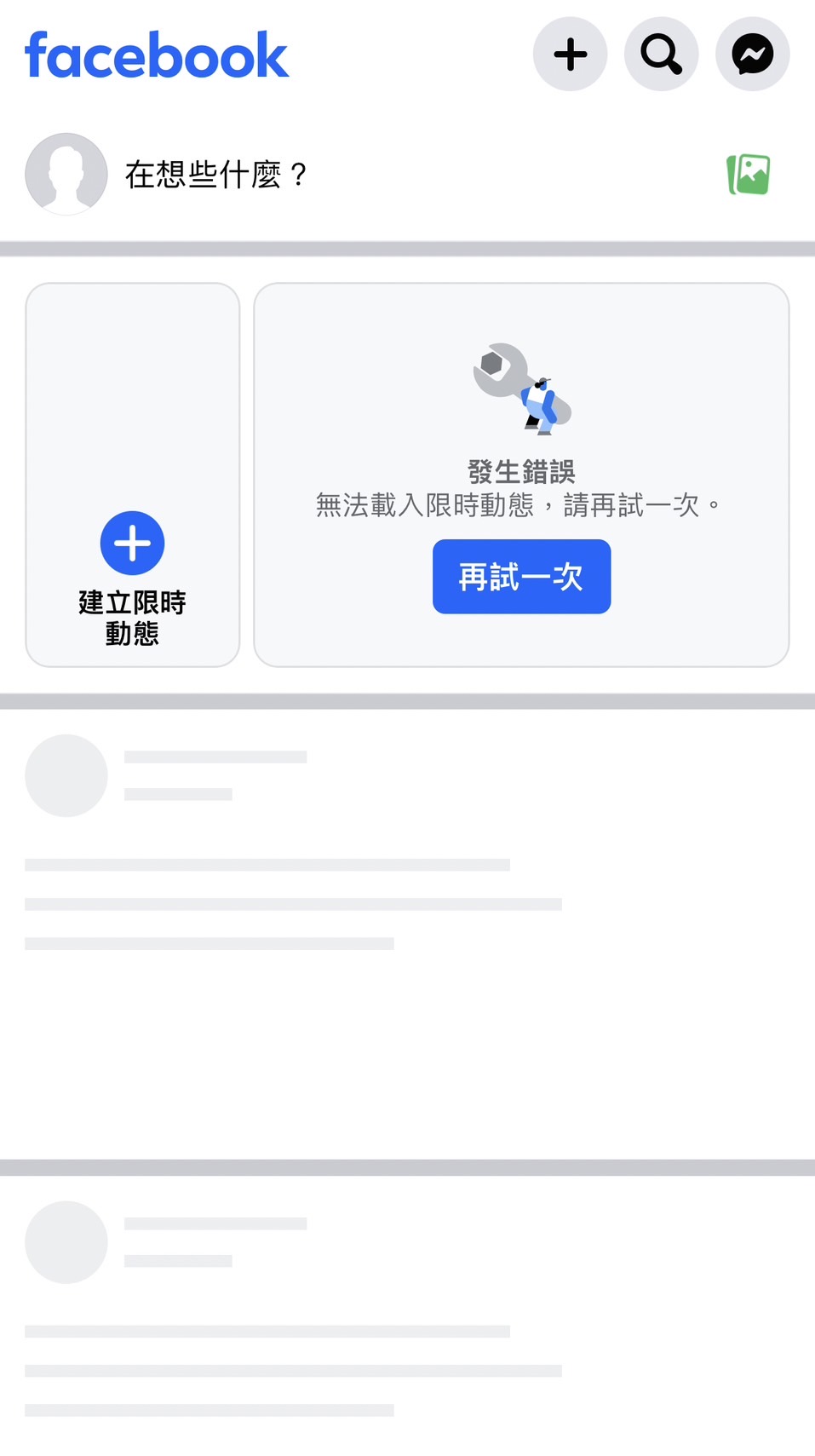Tap the 再試一次 retry button
The height and width of the screenshot is (1456, 815).
521,577
